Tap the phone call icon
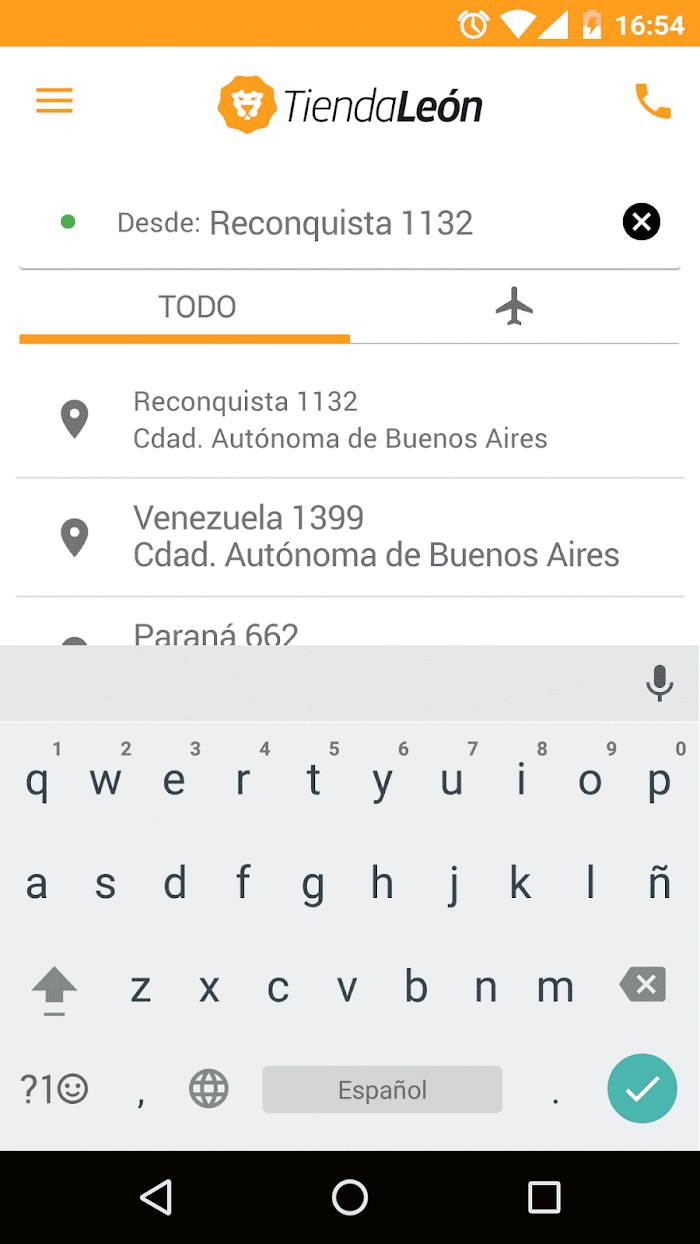This screenshot has height=1244, width=700. point(652,101)
